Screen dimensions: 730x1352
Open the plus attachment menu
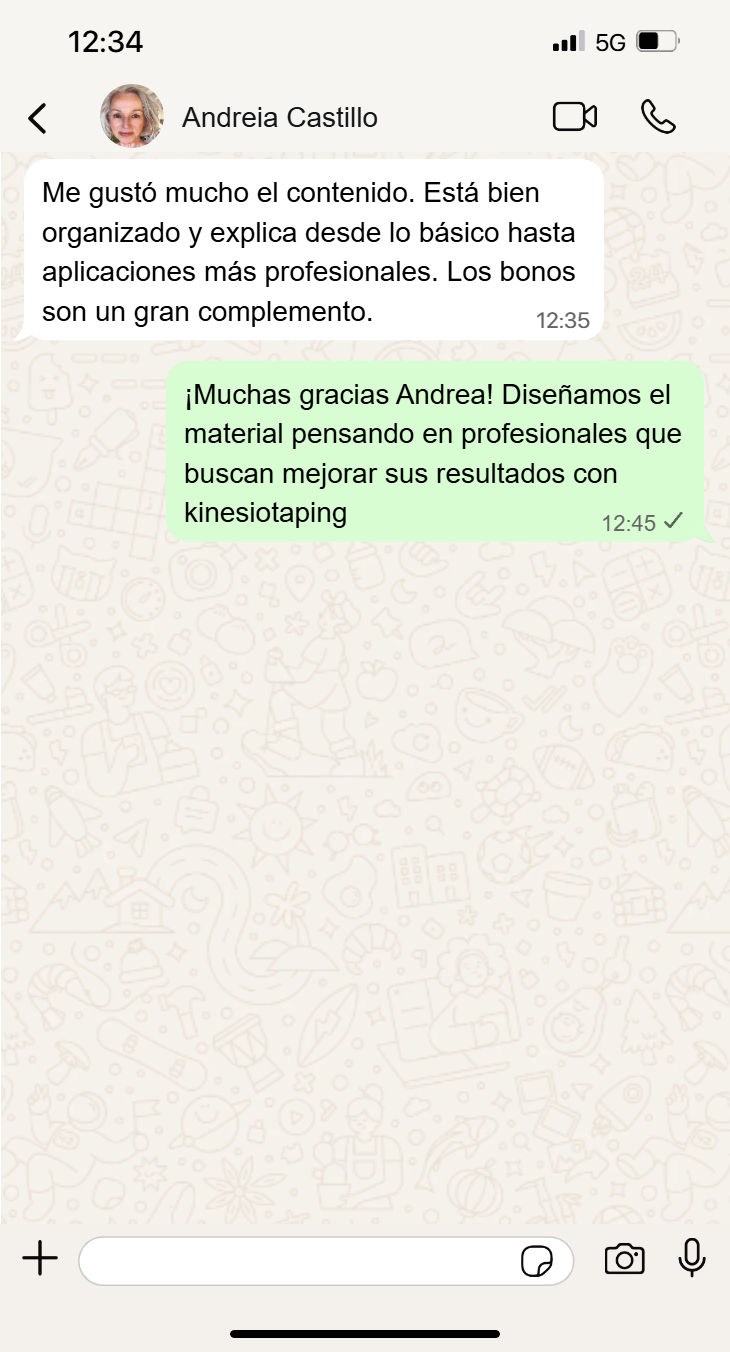[x=40, y=1259]
